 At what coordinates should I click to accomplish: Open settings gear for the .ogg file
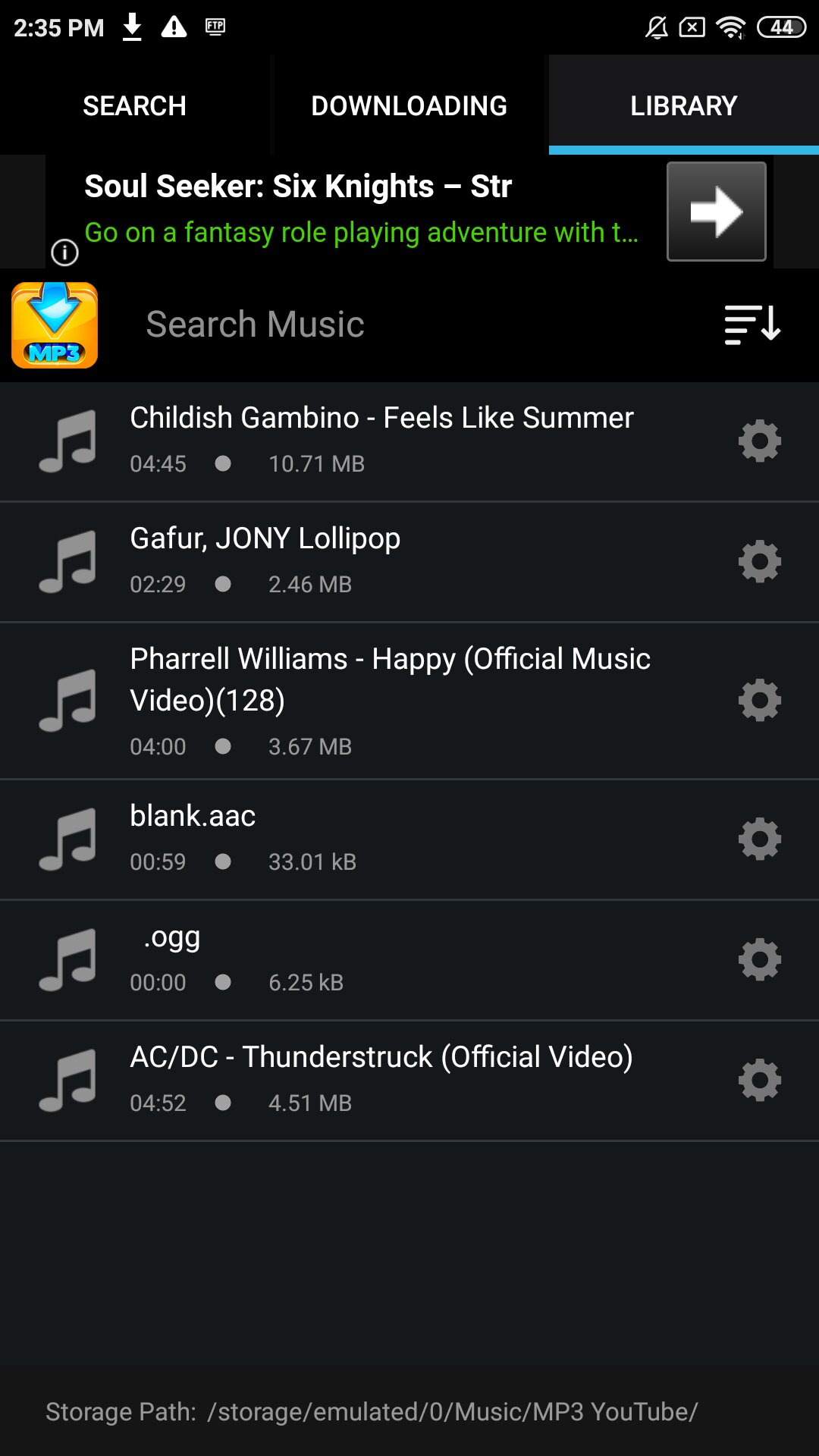(760, 960)
